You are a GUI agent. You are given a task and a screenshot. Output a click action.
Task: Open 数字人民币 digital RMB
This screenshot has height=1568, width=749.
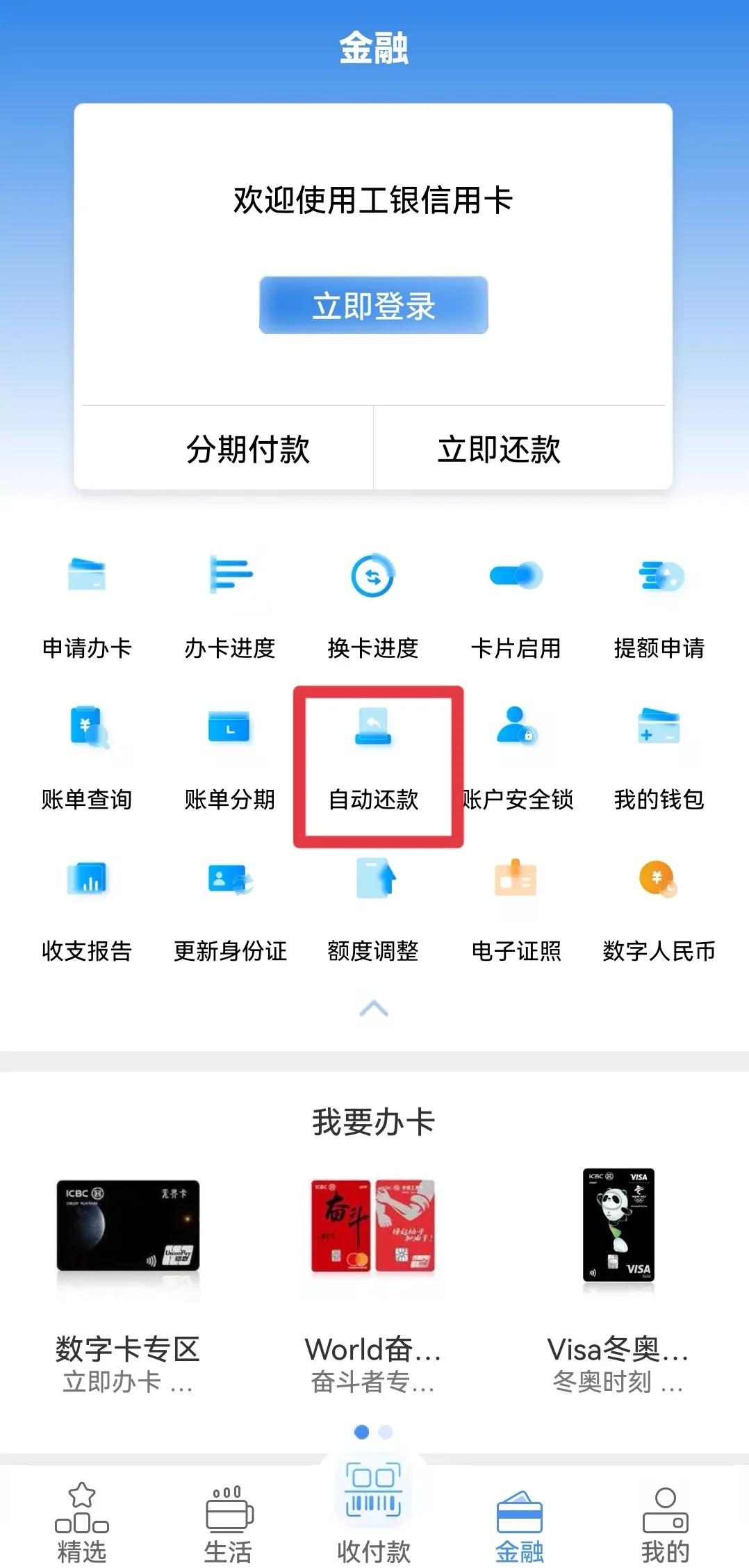tap(660, 907)
